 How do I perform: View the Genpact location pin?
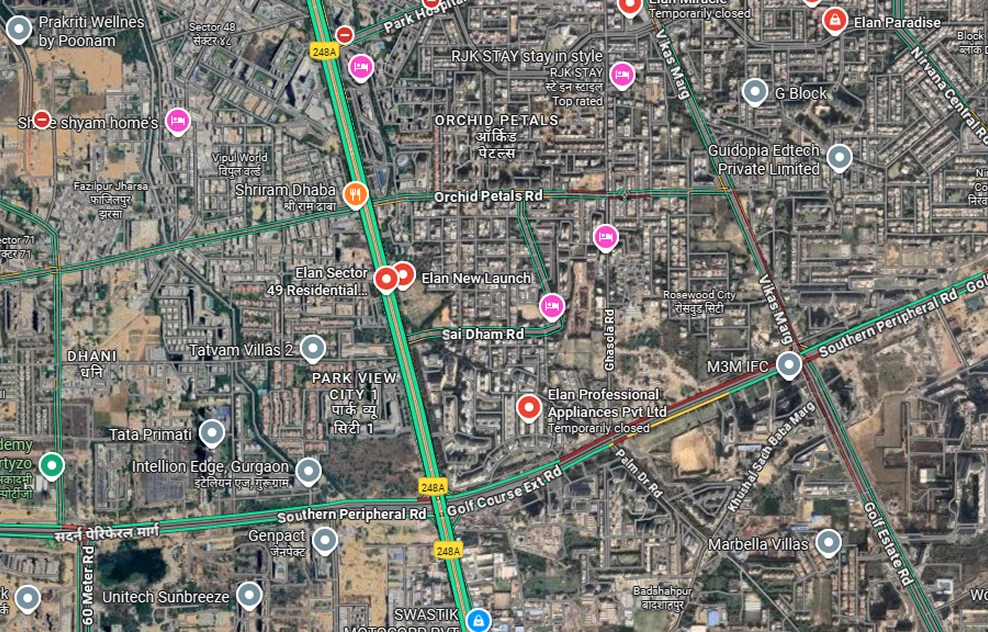[324, 541]
